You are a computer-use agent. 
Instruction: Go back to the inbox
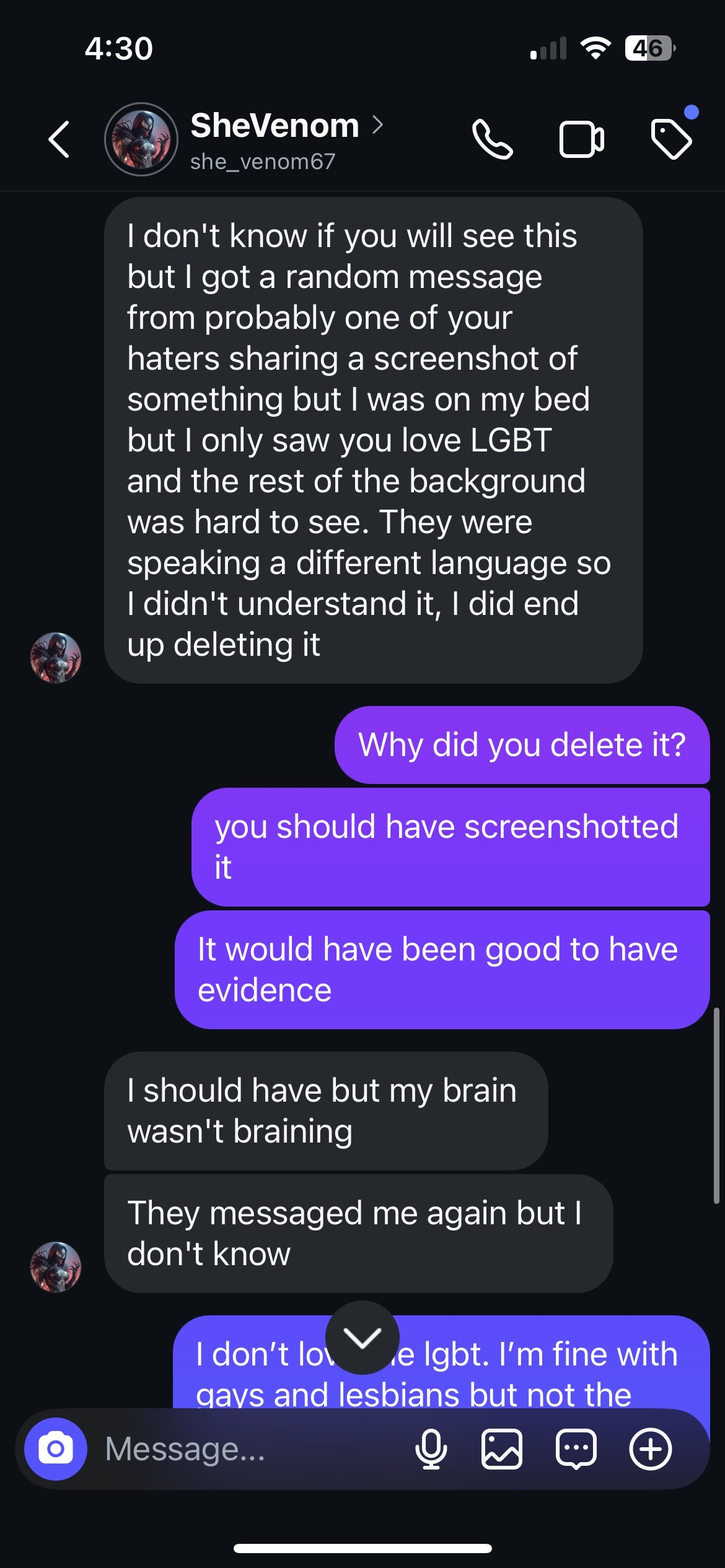click(59, 139)
